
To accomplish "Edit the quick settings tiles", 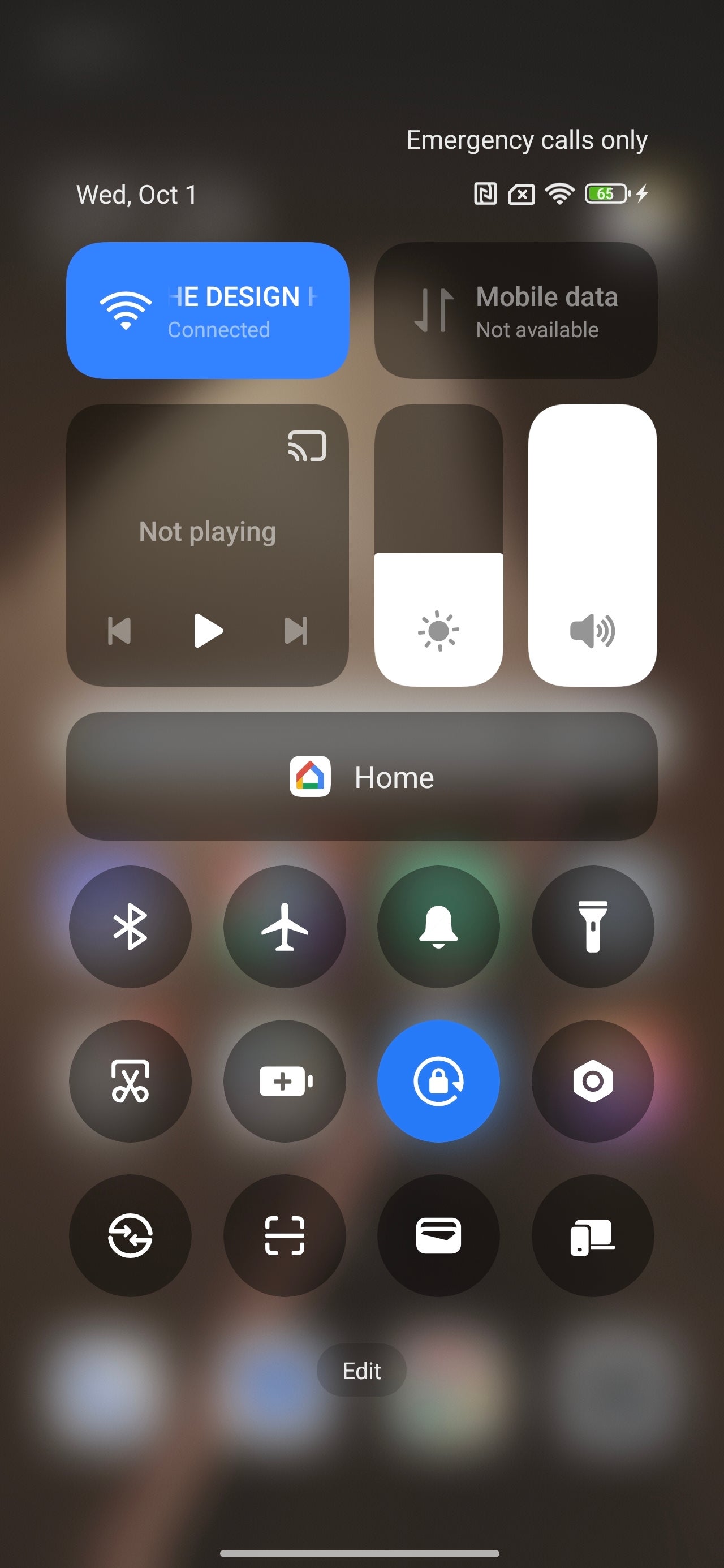I will pyautogui.click(x=361, y=1371).
